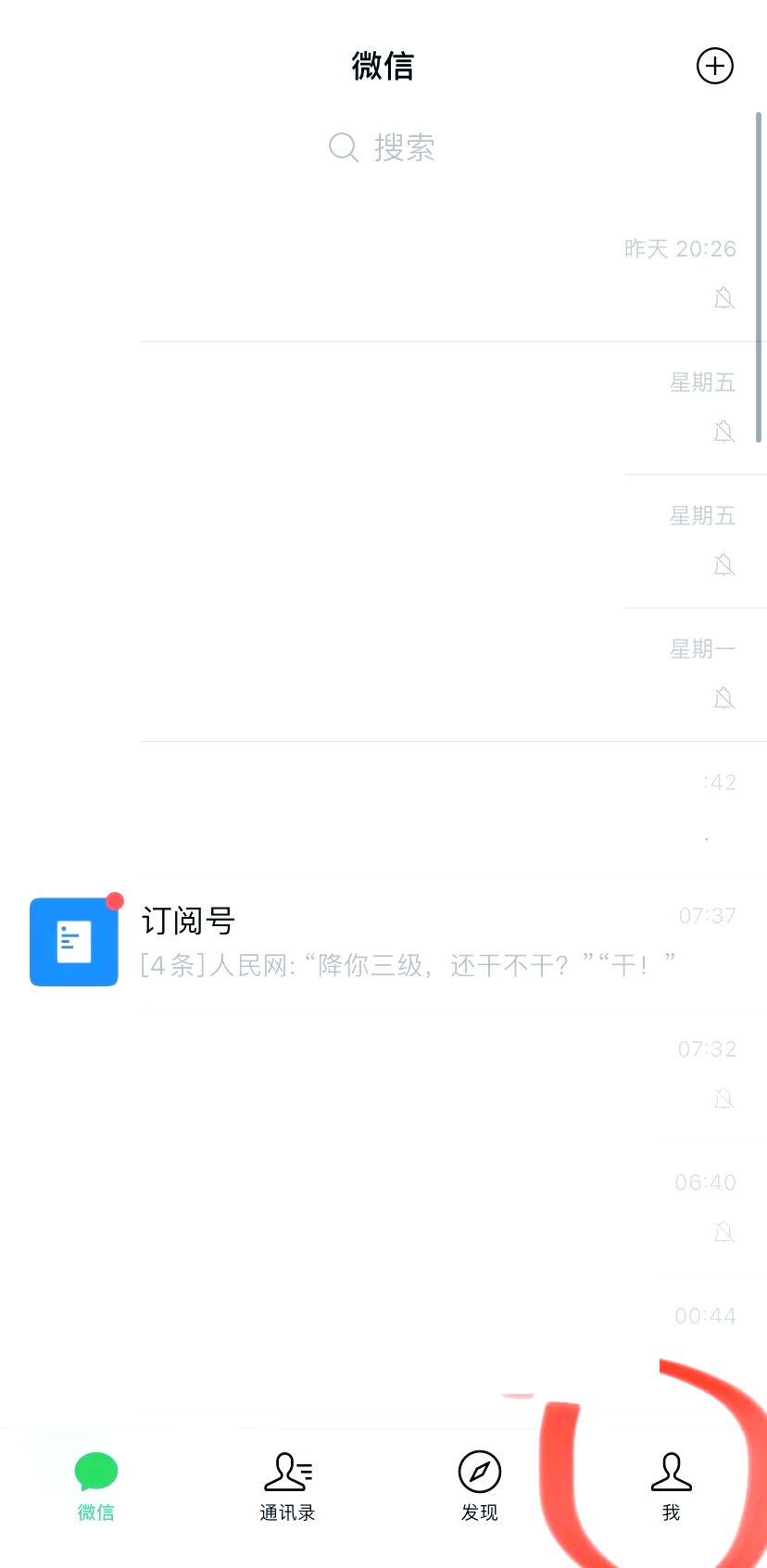Toggle mute bell on the 07:32 conversation

pyautogui.click(x=725, y=1098)
